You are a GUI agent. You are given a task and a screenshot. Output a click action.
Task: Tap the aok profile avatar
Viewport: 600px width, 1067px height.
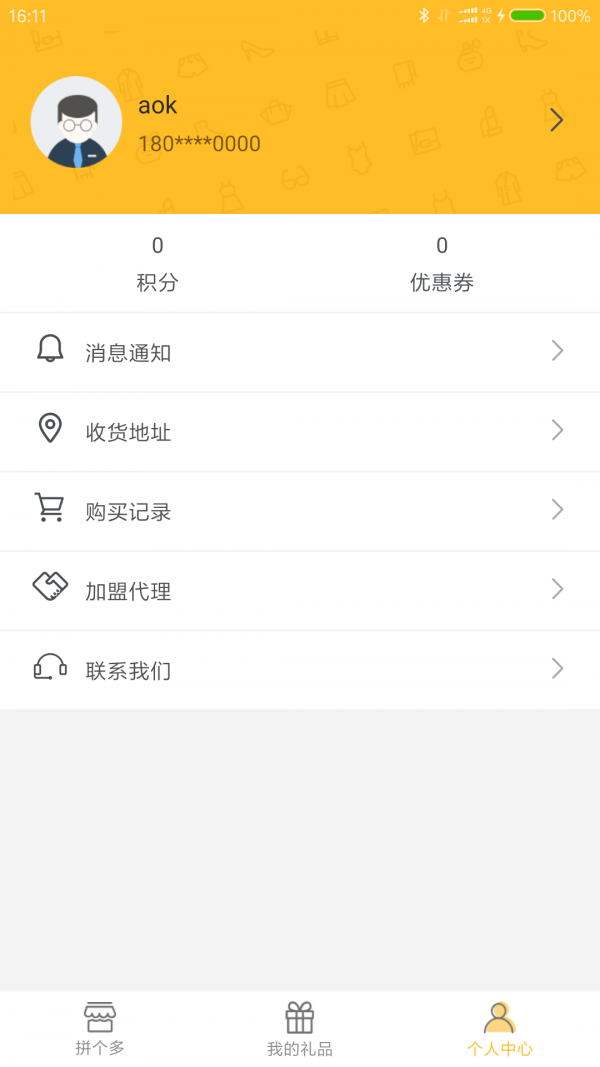point(77,122)
